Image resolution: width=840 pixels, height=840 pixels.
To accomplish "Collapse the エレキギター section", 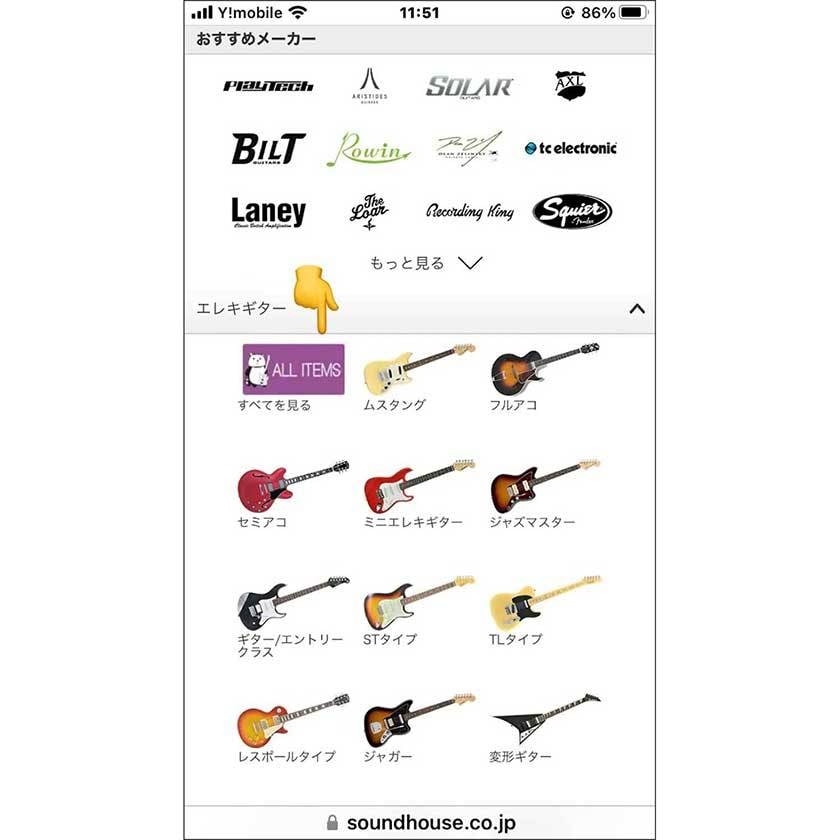I will 637,309.
